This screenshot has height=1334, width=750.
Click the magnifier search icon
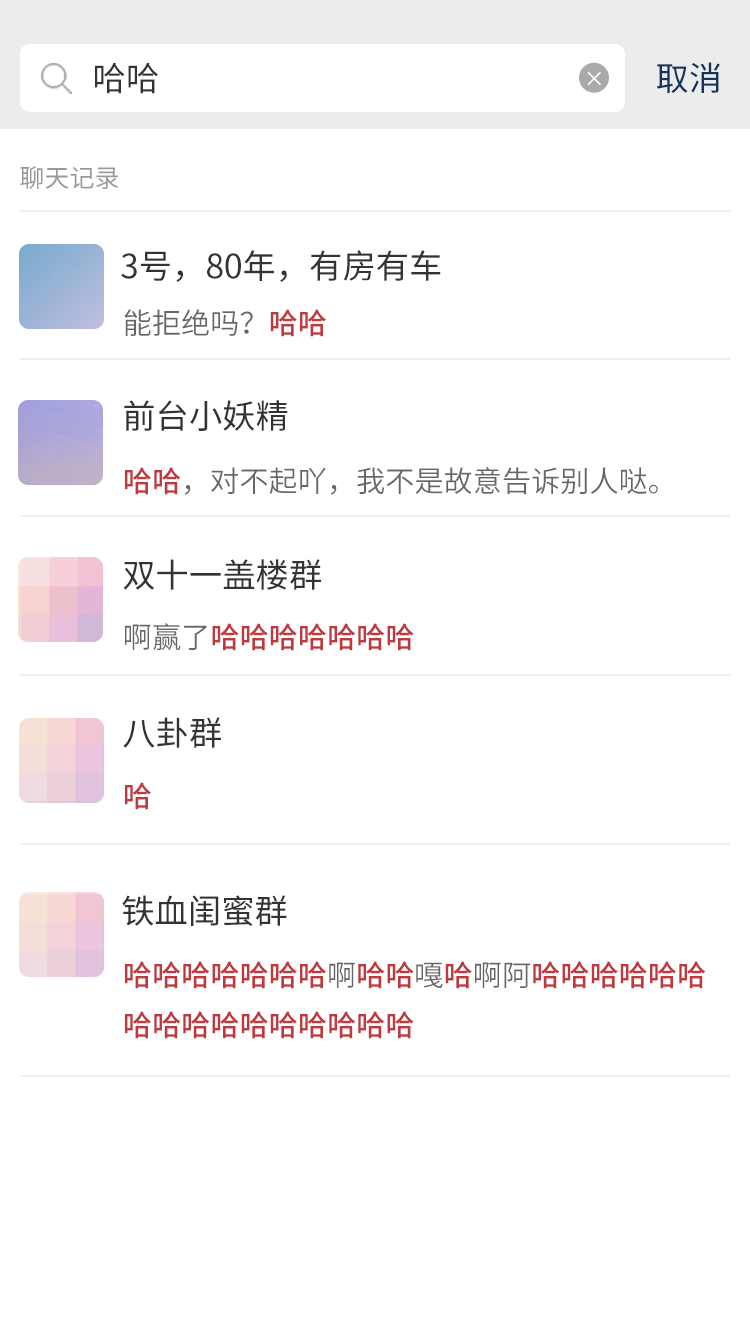(56, 77)
